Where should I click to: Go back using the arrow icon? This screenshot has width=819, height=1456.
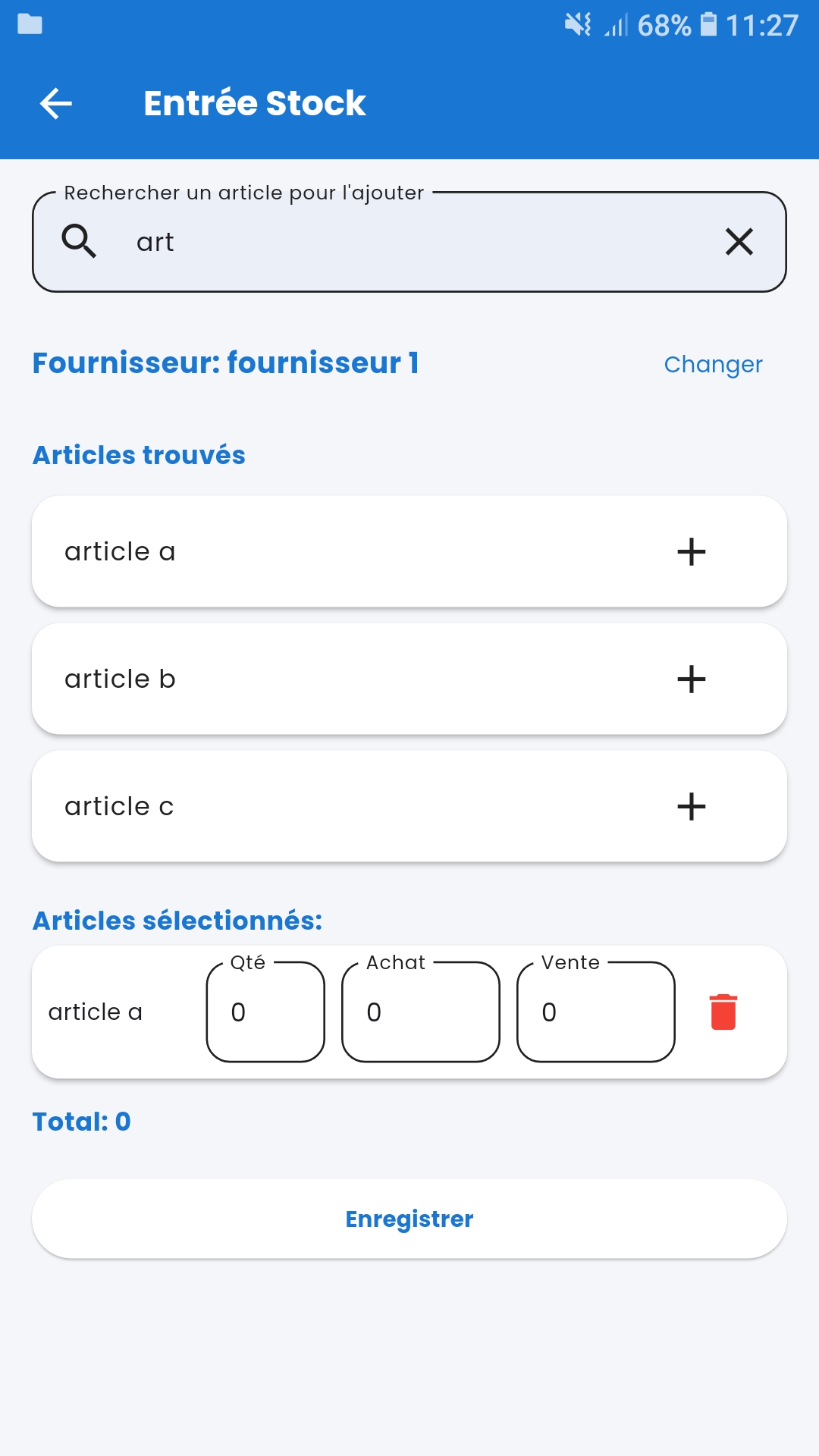click(56, 103)
